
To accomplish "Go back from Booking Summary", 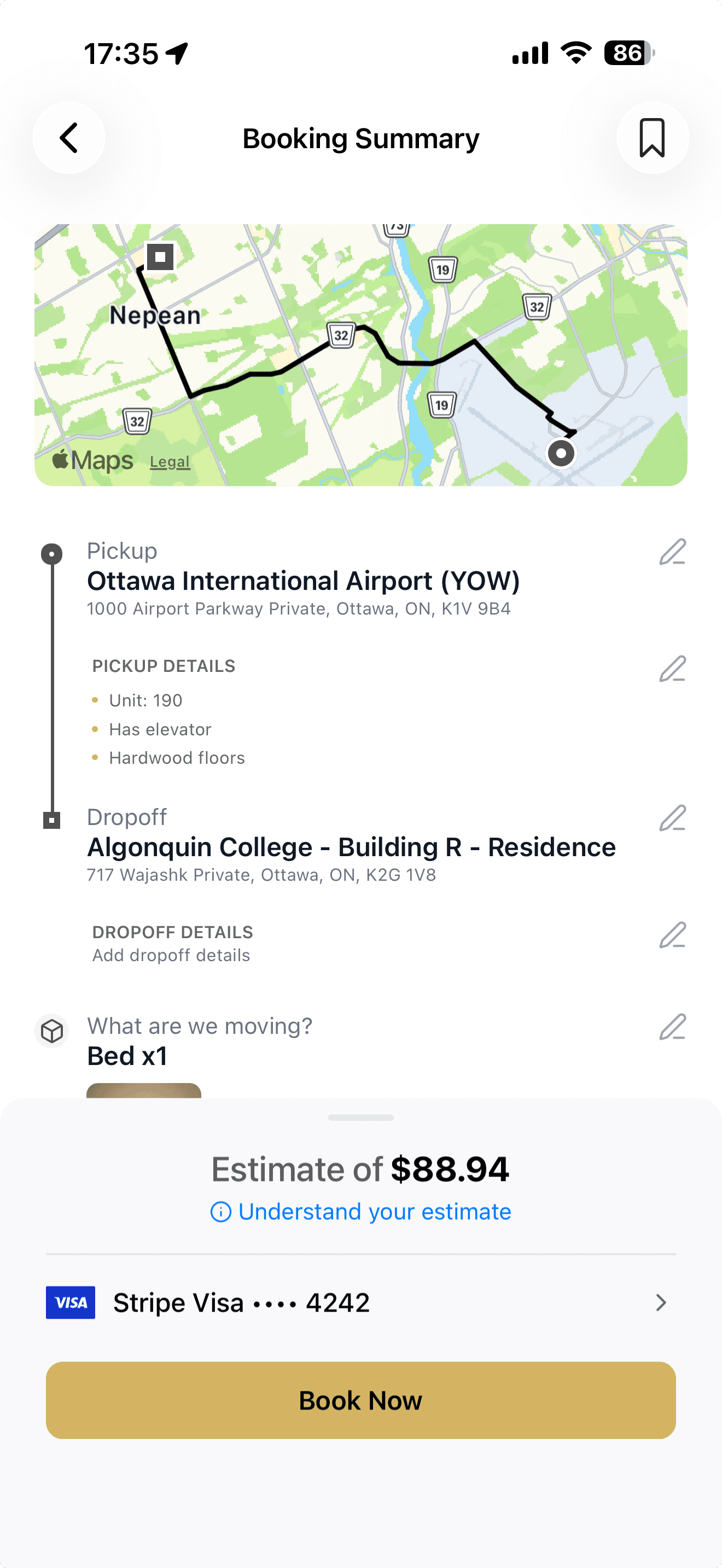I will coord(69,138).
